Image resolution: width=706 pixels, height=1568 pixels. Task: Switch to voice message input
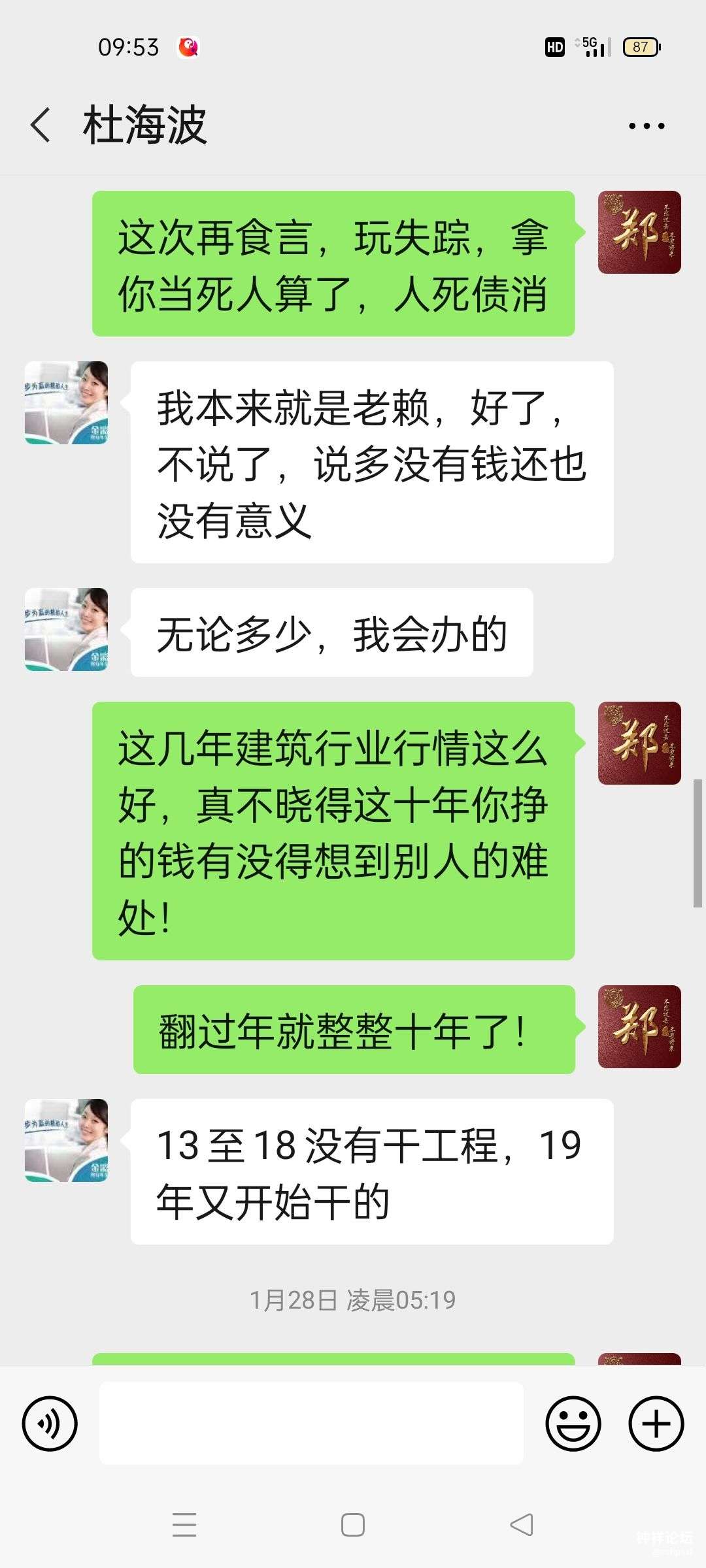click(50, 1423)
